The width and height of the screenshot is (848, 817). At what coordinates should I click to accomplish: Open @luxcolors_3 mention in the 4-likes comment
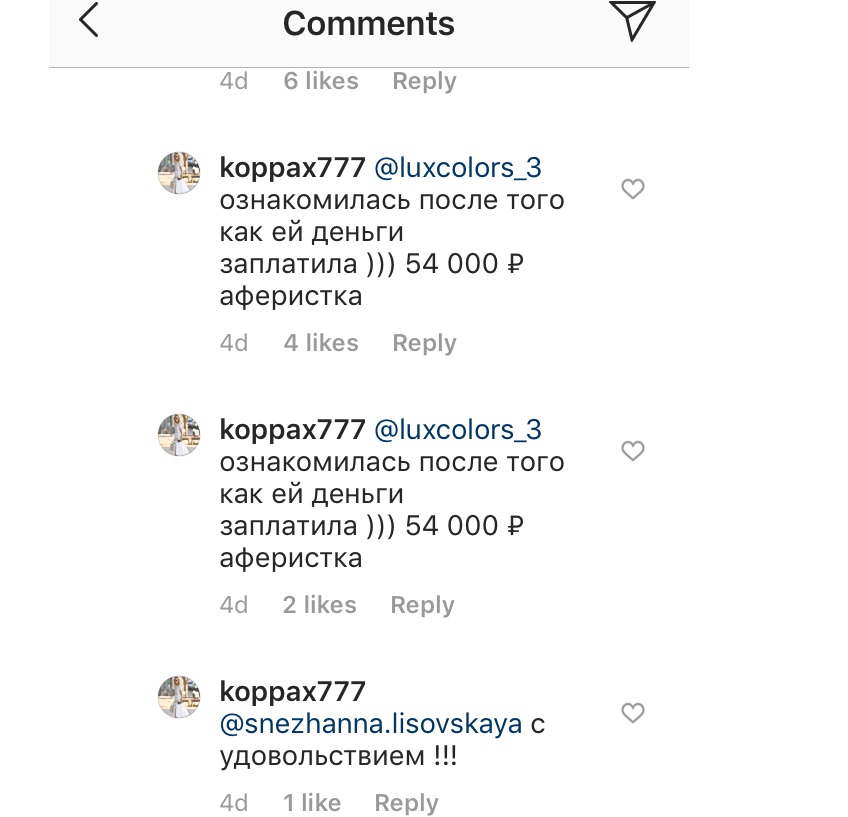457,167
